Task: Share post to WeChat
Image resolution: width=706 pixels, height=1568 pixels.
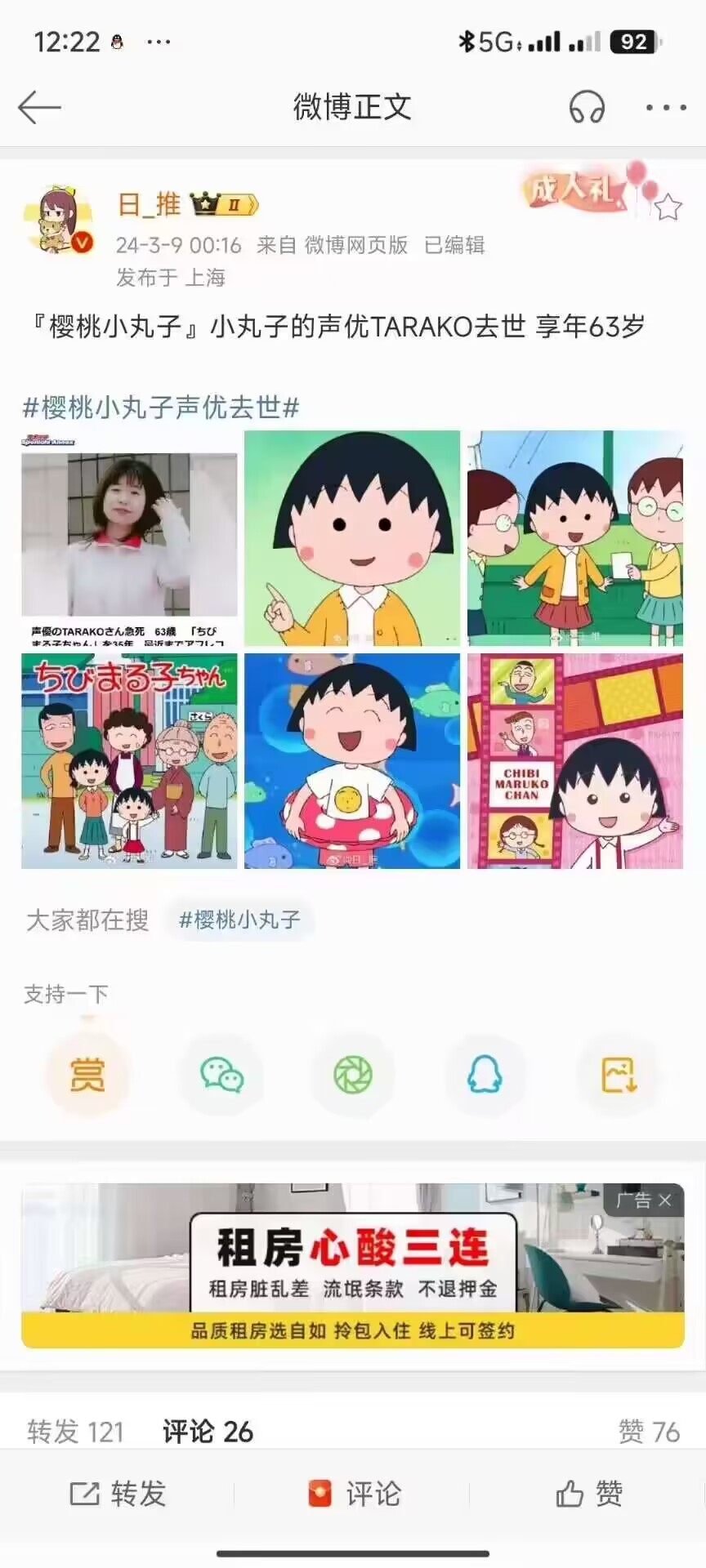Action: (221, 1075)
